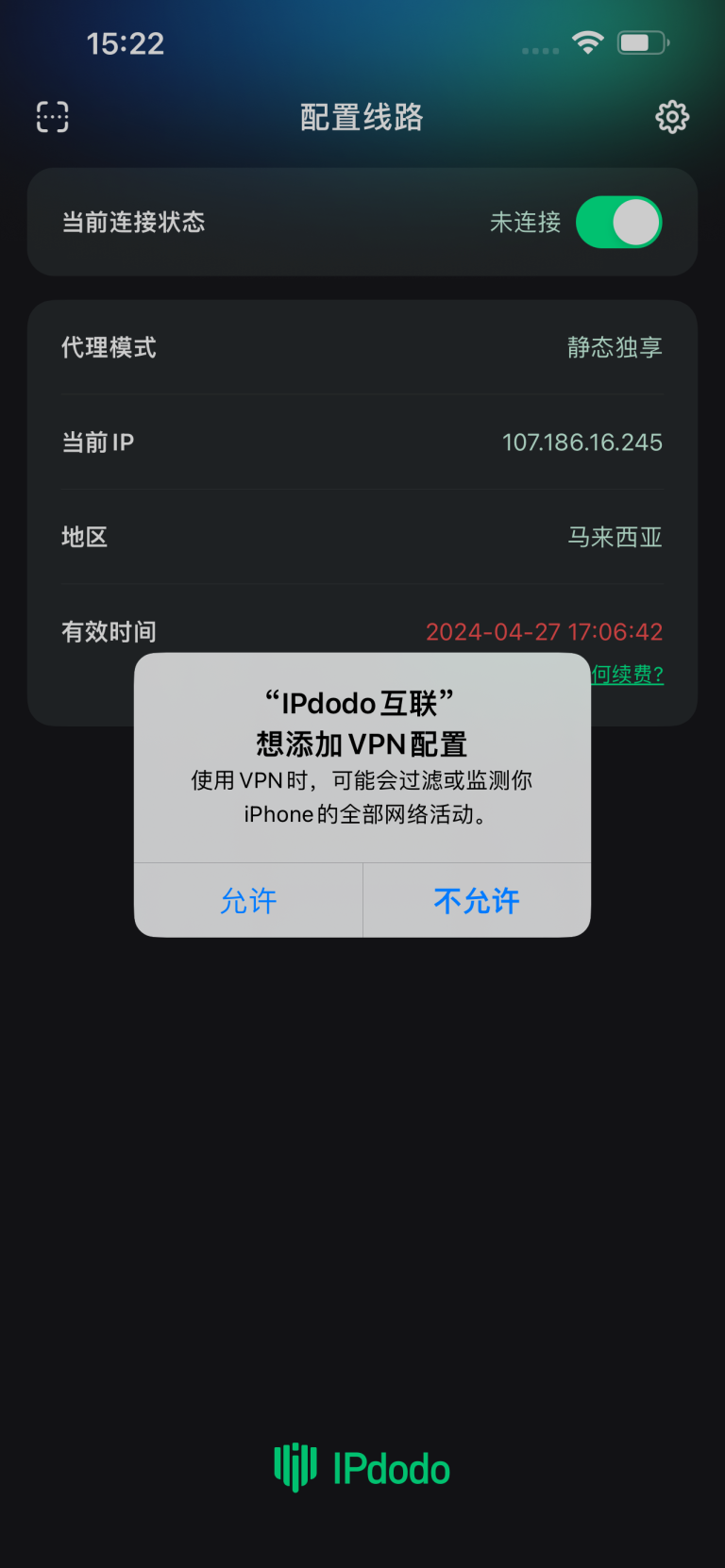725x1568 pixels.
Task: Tap the QR code scan icon top-left
Action: pos(51,116)
